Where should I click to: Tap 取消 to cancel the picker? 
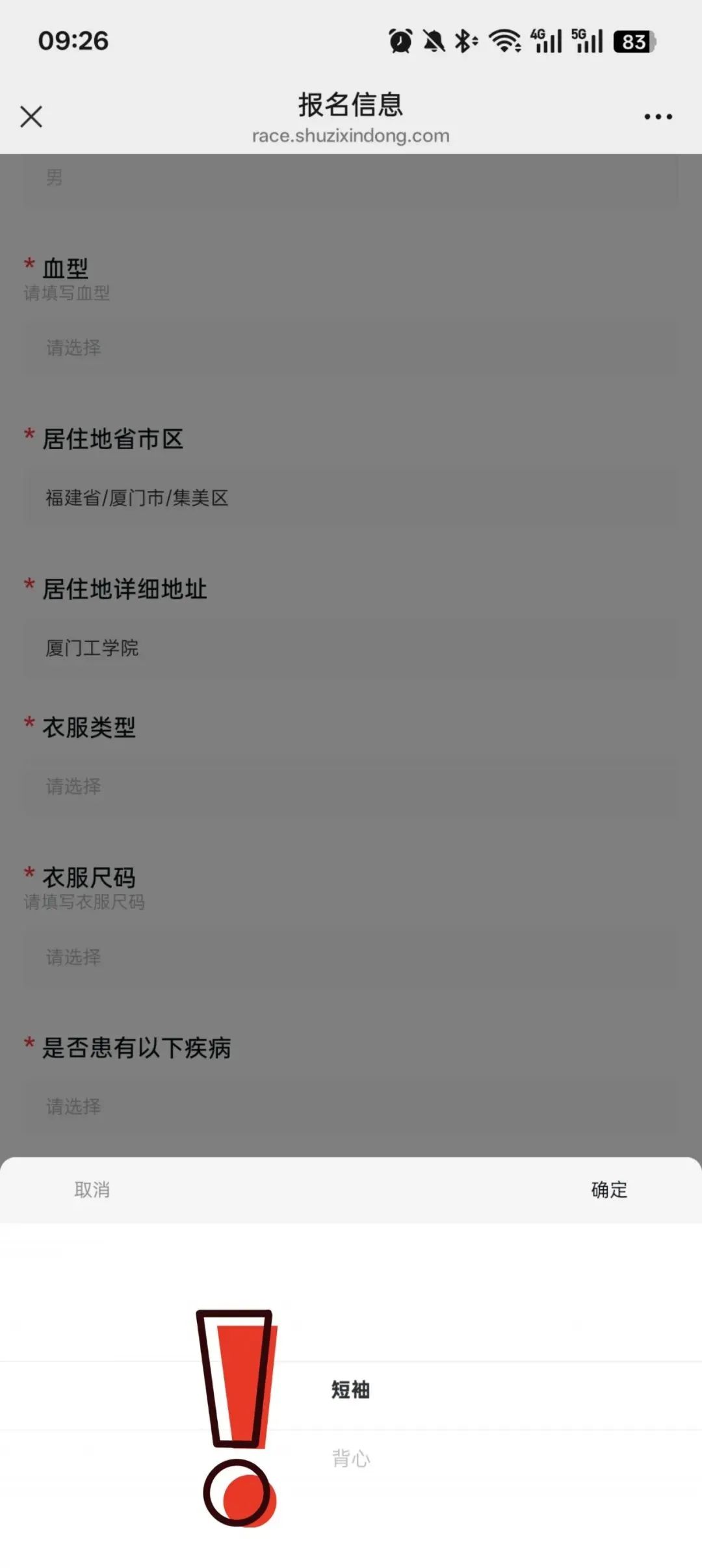pos(92,1190)
